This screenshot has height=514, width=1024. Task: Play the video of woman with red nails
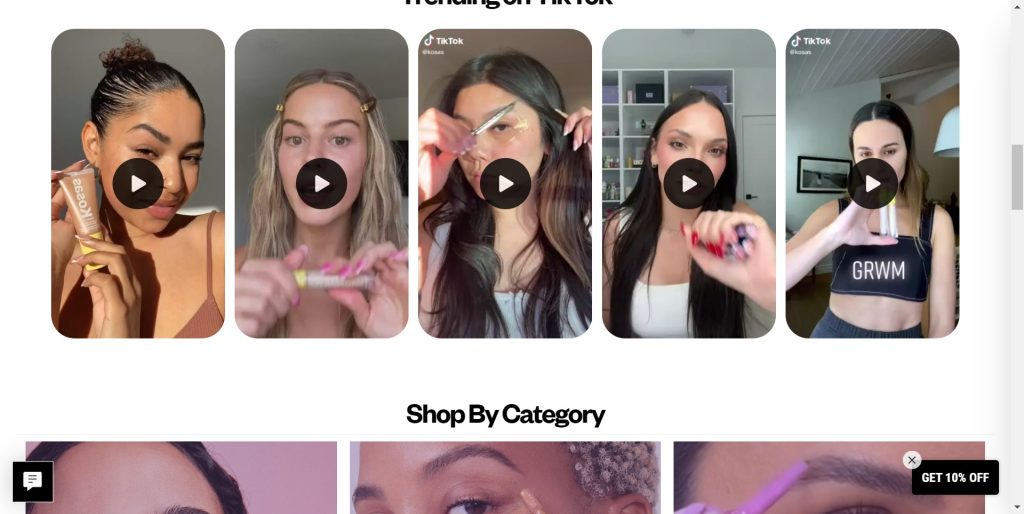point(689,184)
